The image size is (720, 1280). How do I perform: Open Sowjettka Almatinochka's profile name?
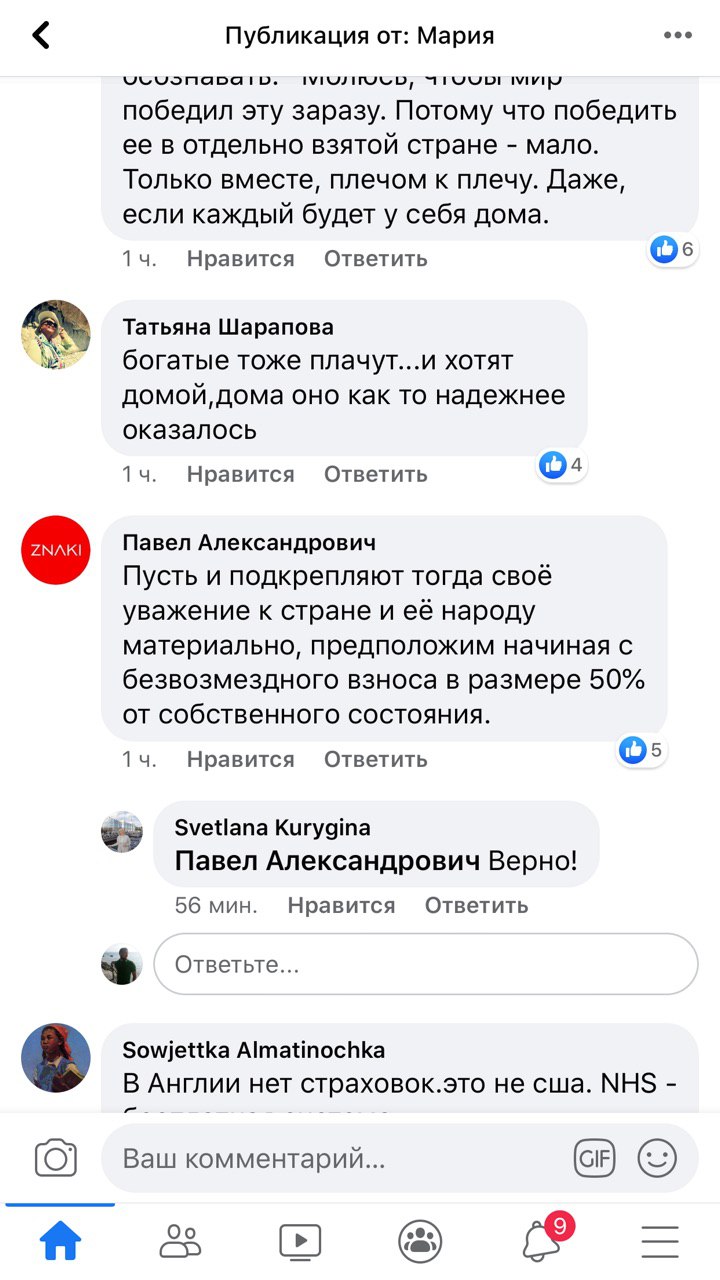[253, 1050]
